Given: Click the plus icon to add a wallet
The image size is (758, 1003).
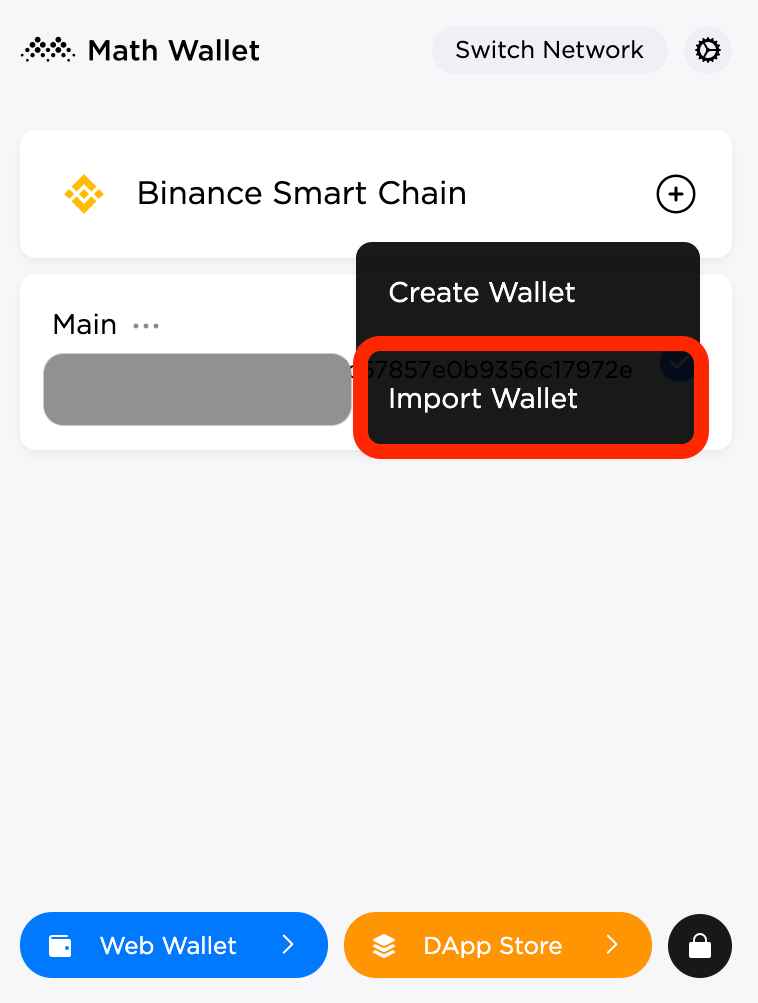Looking at the screenshot, I should 675,194.
